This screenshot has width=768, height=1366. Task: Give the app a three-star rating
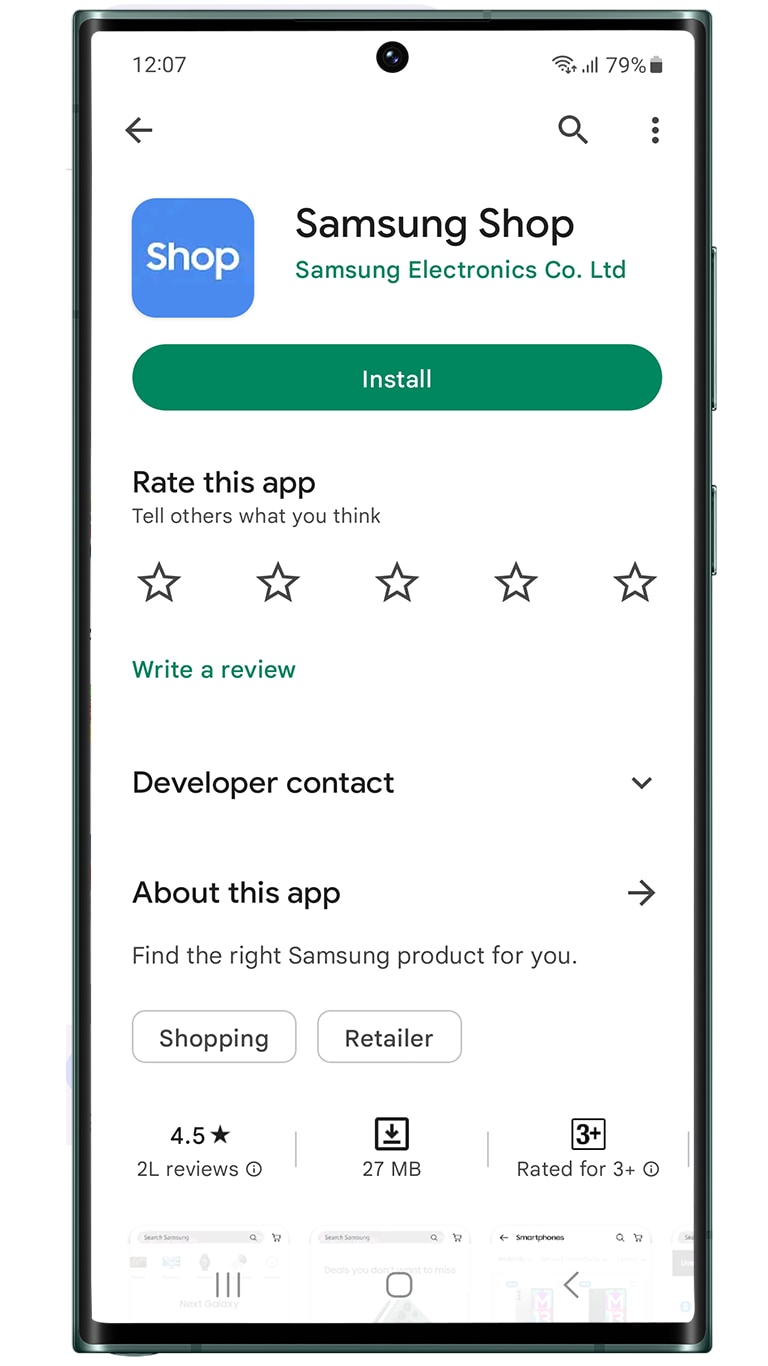397,582
